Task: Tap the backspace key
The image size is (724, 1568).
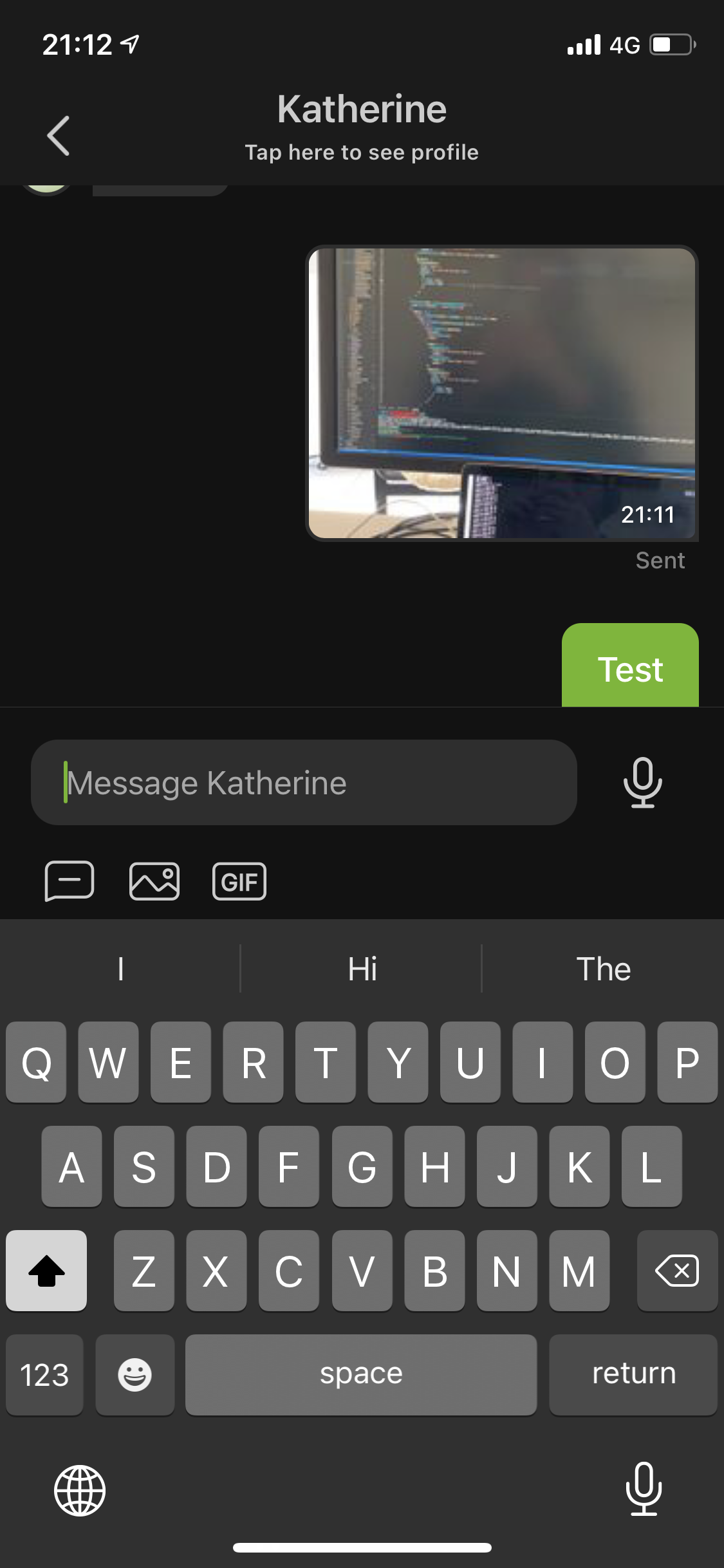Action: click(x=677, y=1271)
